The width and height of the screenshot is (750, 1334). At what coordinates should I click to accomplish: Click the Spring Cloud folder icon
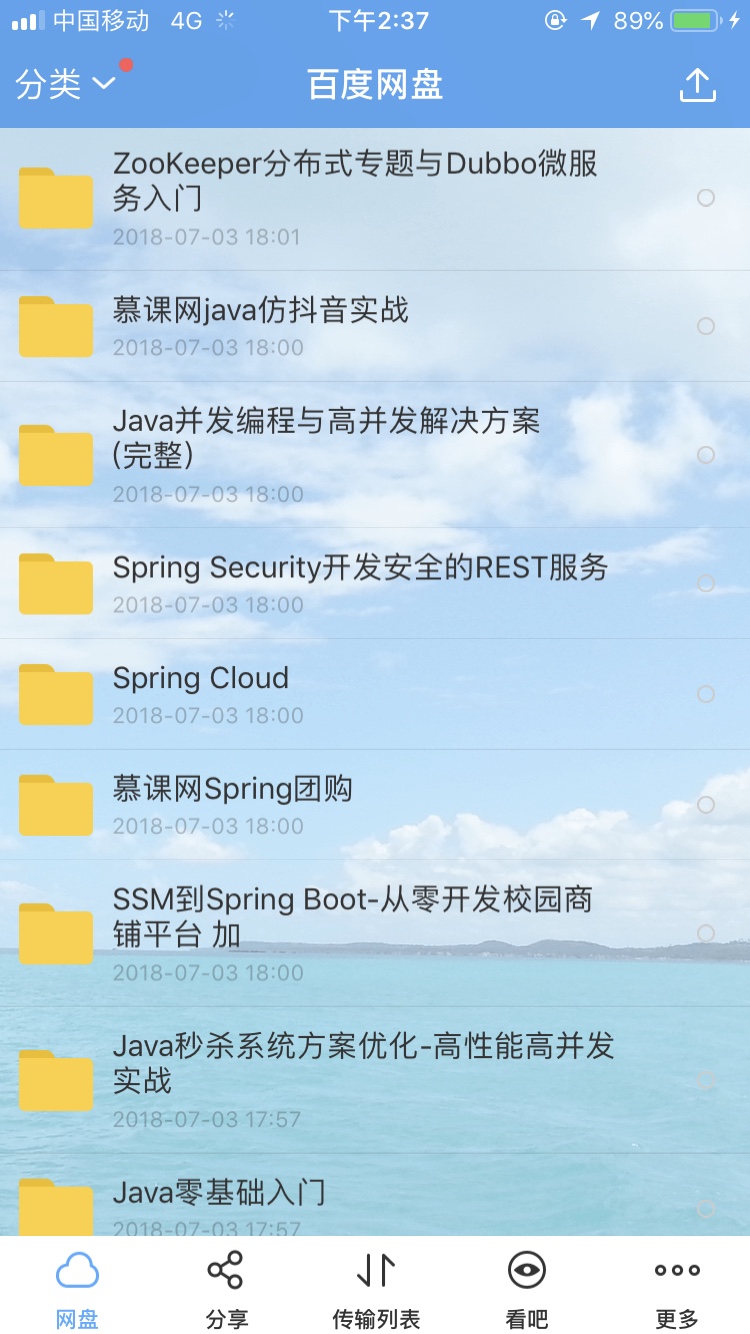pos(56,693)
